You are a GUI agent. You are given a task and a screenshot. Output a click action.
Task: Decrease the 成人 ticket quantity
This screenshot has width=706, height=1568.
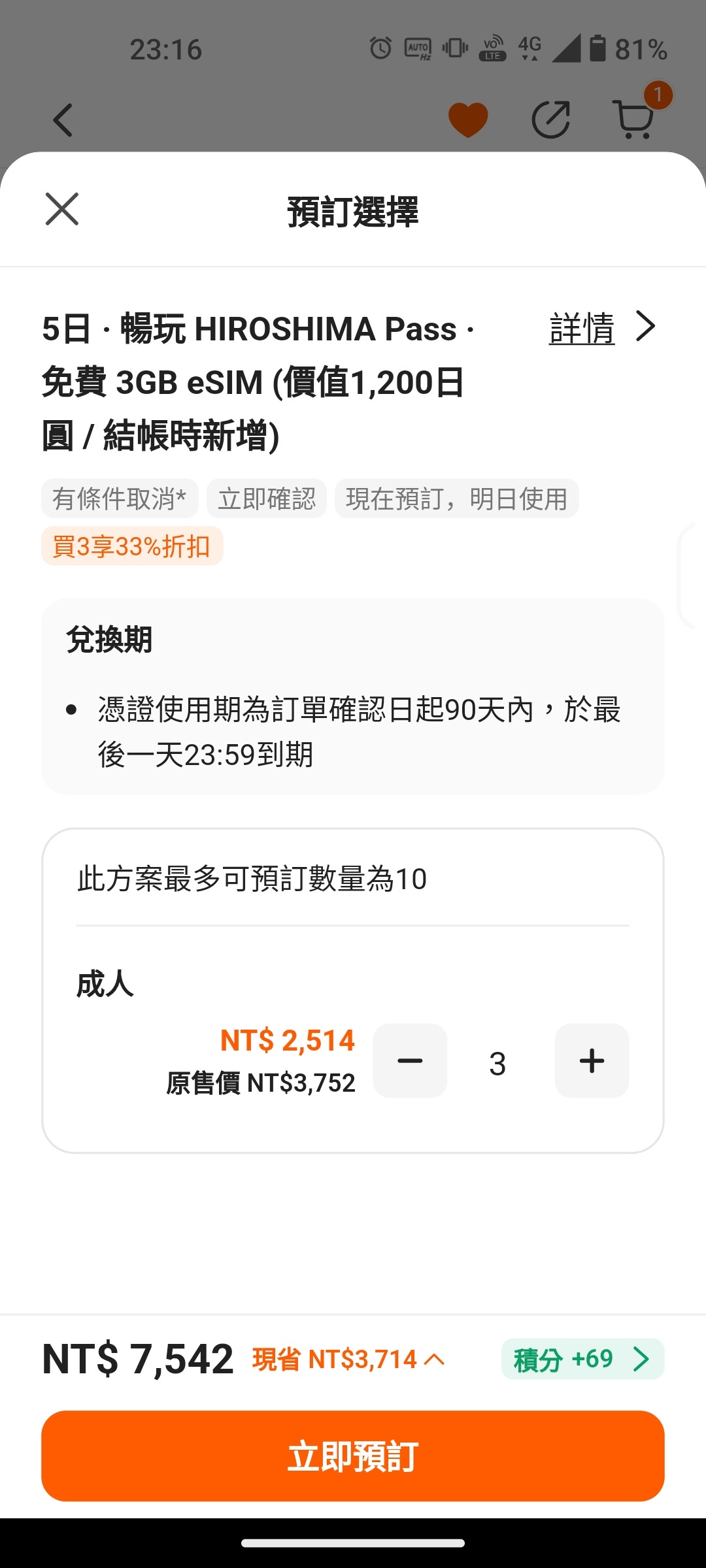pyautogui.click(x=410, y=1060)
